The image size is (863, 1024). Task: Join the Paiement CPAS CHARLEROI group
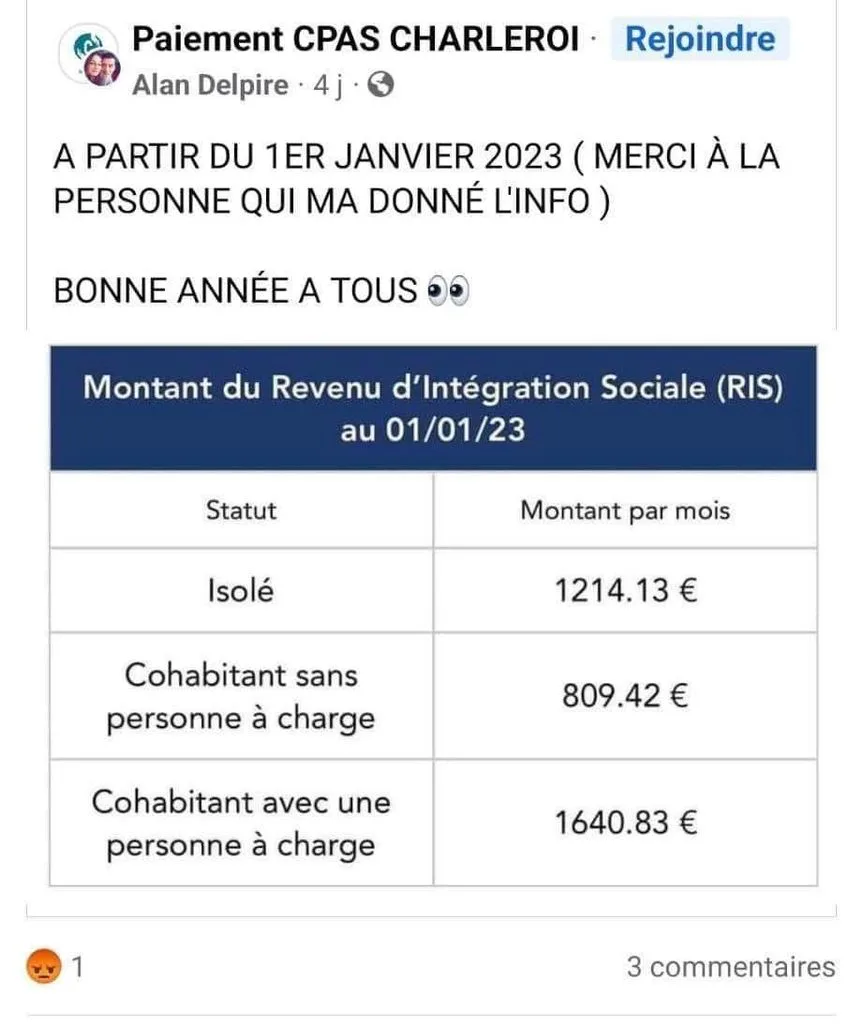[700, 39]
